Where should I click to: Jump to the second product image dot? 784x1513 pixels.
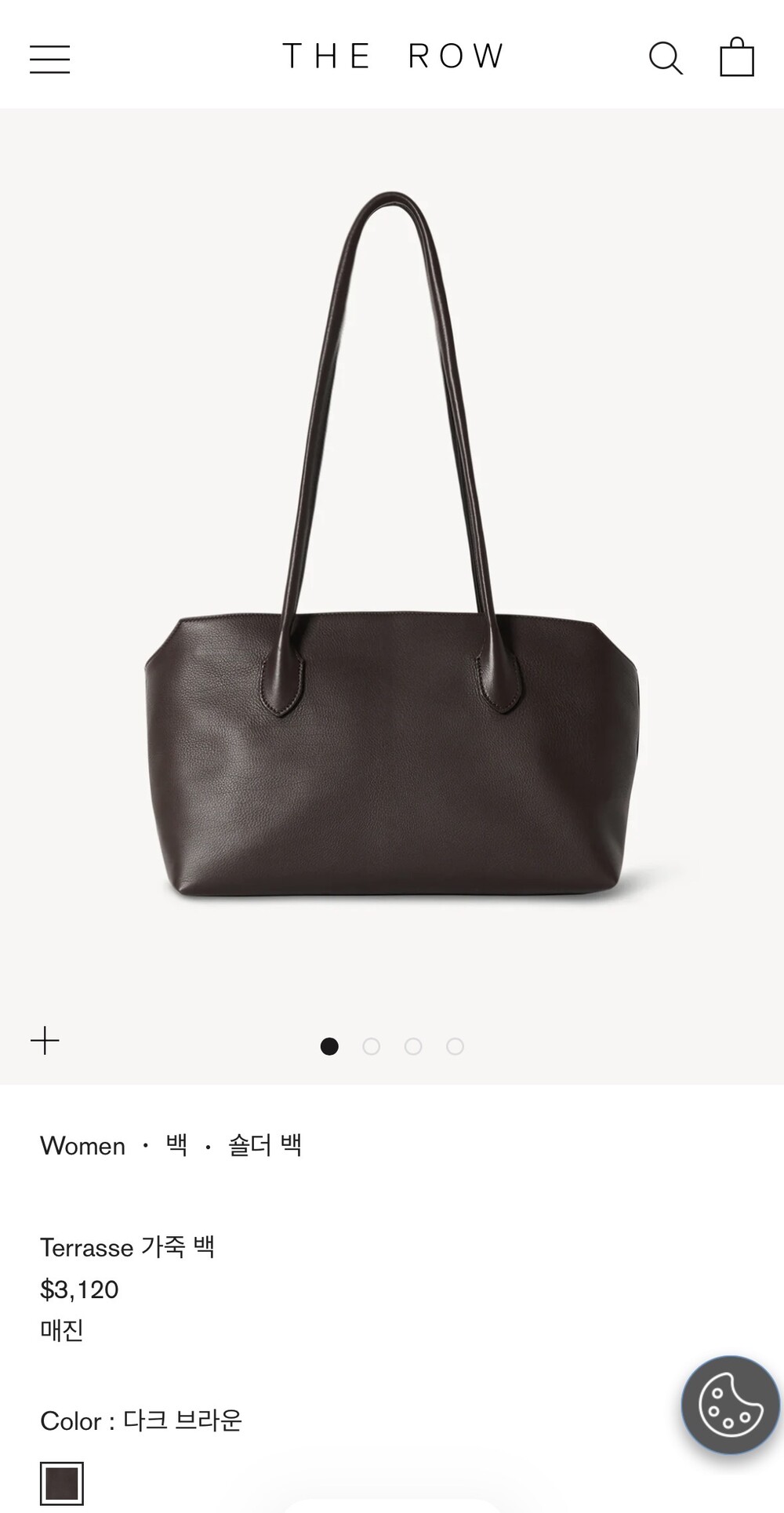372,1046
